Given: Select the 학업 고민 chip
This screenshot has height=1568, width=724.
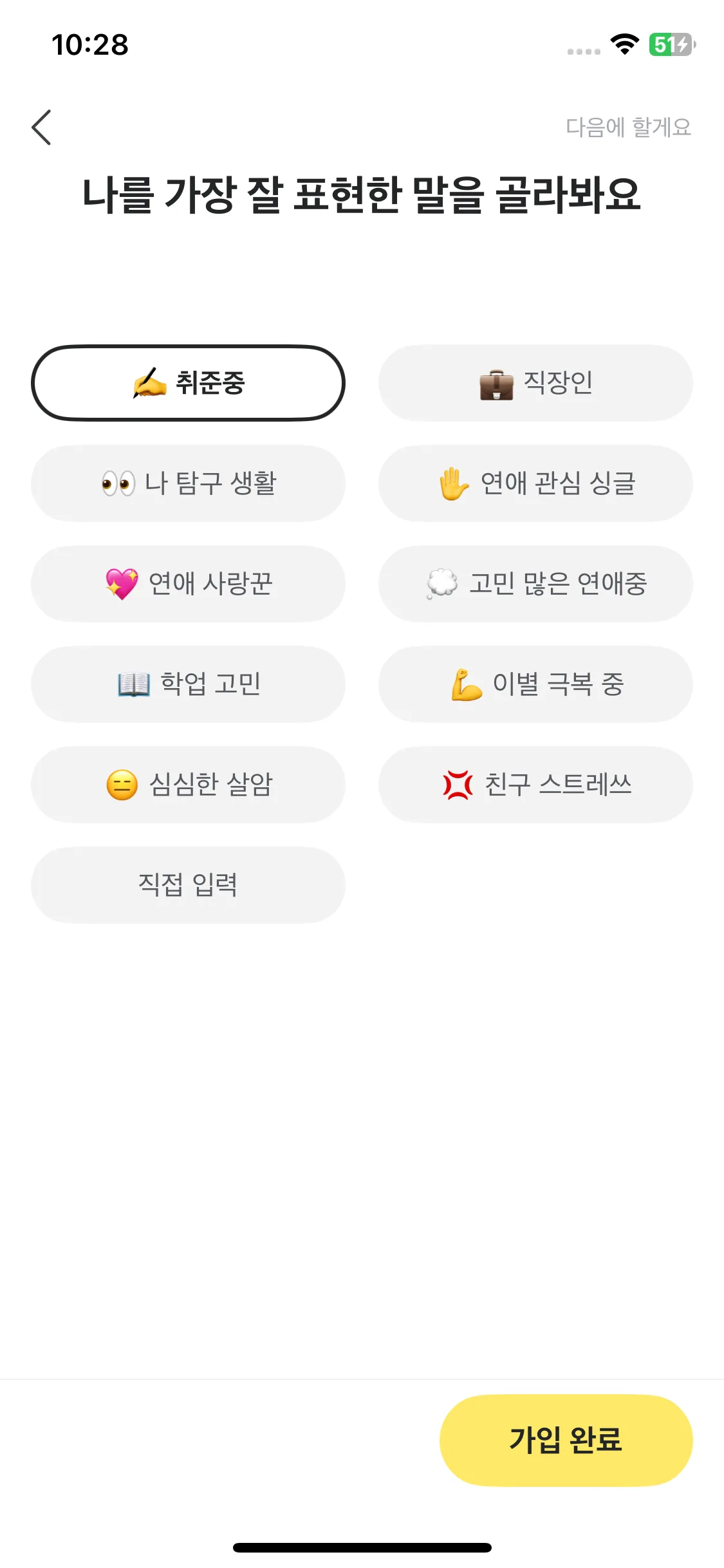Looking at the screenshot, I should pyautogui.click(x=188, y=684).
